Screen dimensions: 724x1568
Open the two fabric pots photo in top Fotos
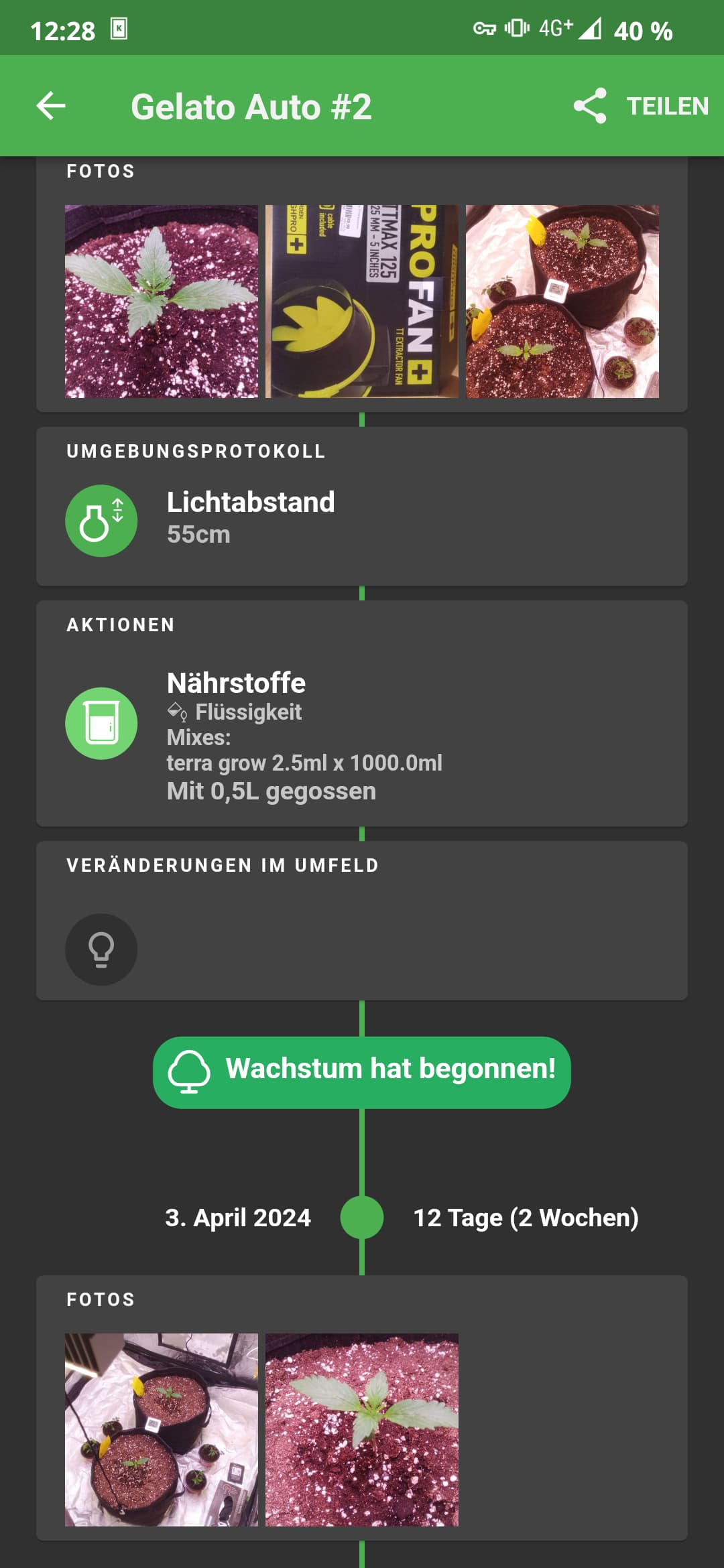coord(562,302)
